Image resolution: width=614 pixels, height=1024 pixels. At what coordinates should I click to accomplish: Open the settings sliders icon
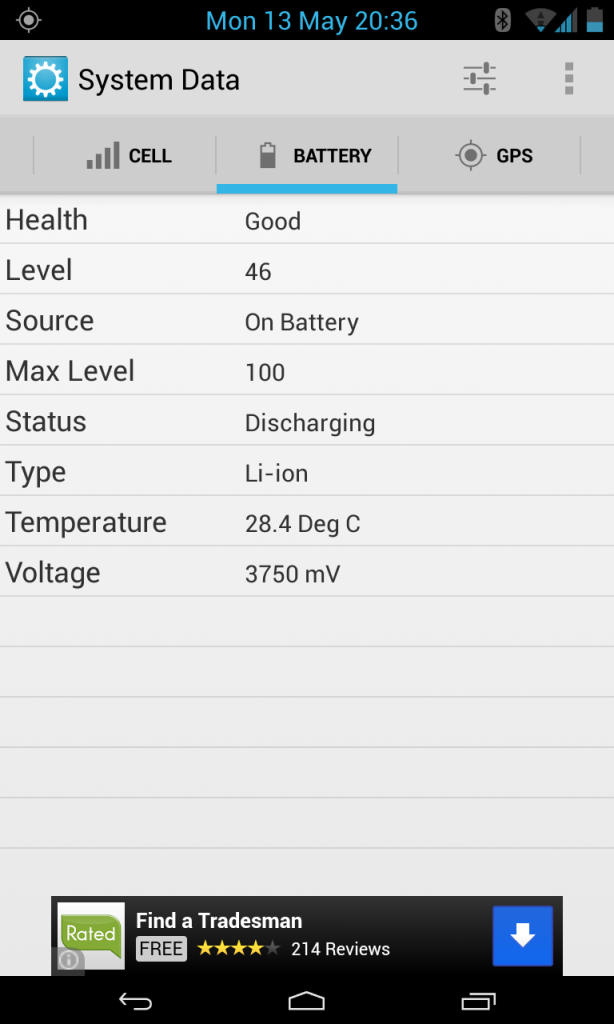coord(480,79)
